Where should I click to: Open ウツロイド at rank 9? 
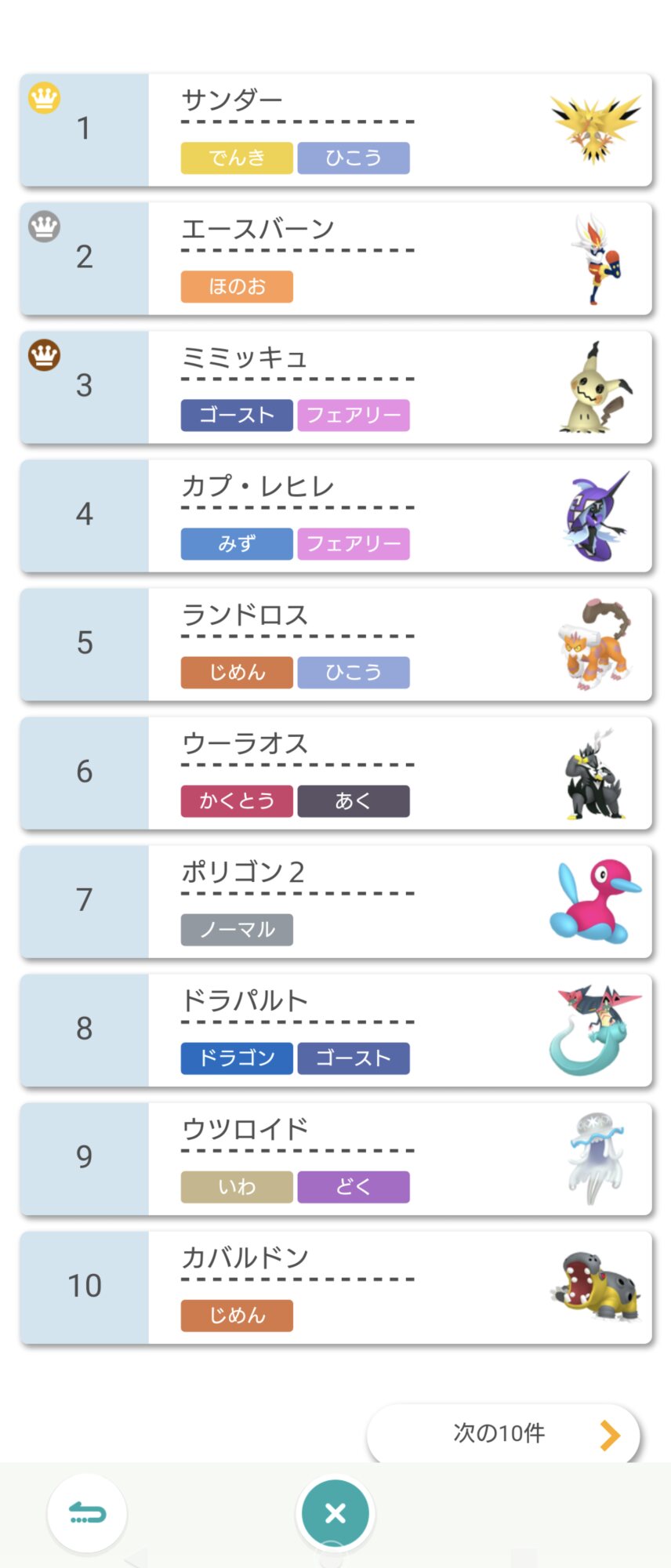tap(335, 1159)
